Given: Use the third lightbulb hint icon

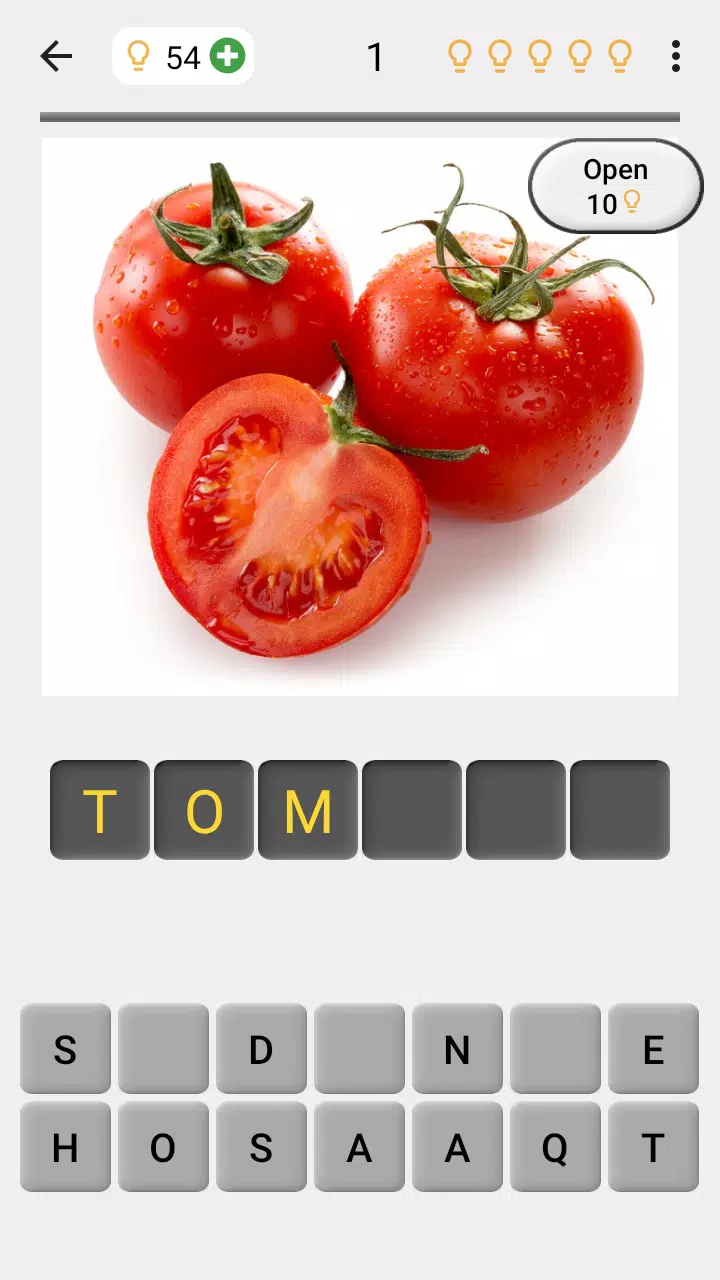Looking at the screenshot, I should [540, 56].
